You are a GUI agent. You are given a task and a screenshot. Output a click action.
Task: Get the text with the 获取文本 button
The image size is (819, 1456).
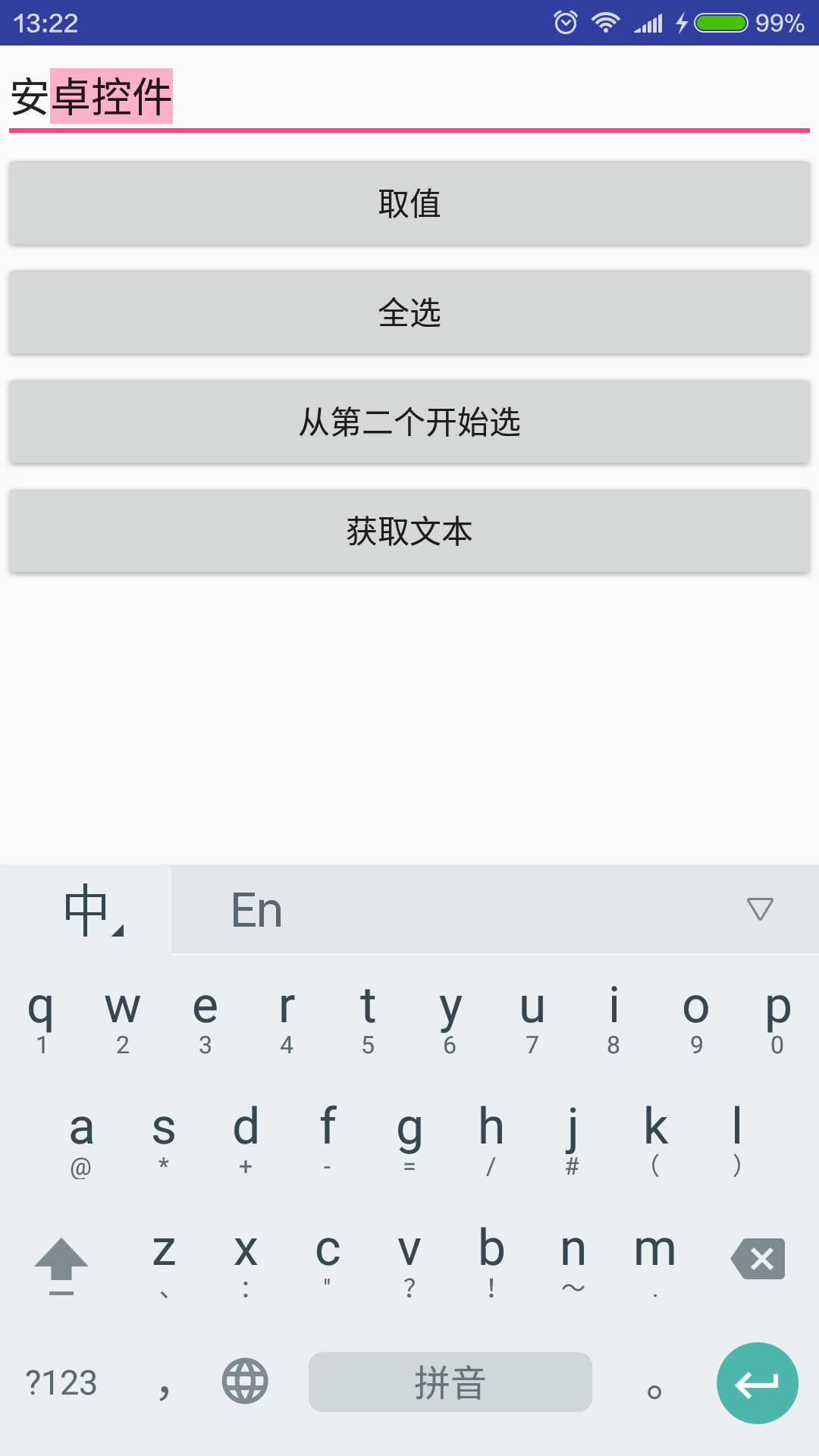click(409, 531)
